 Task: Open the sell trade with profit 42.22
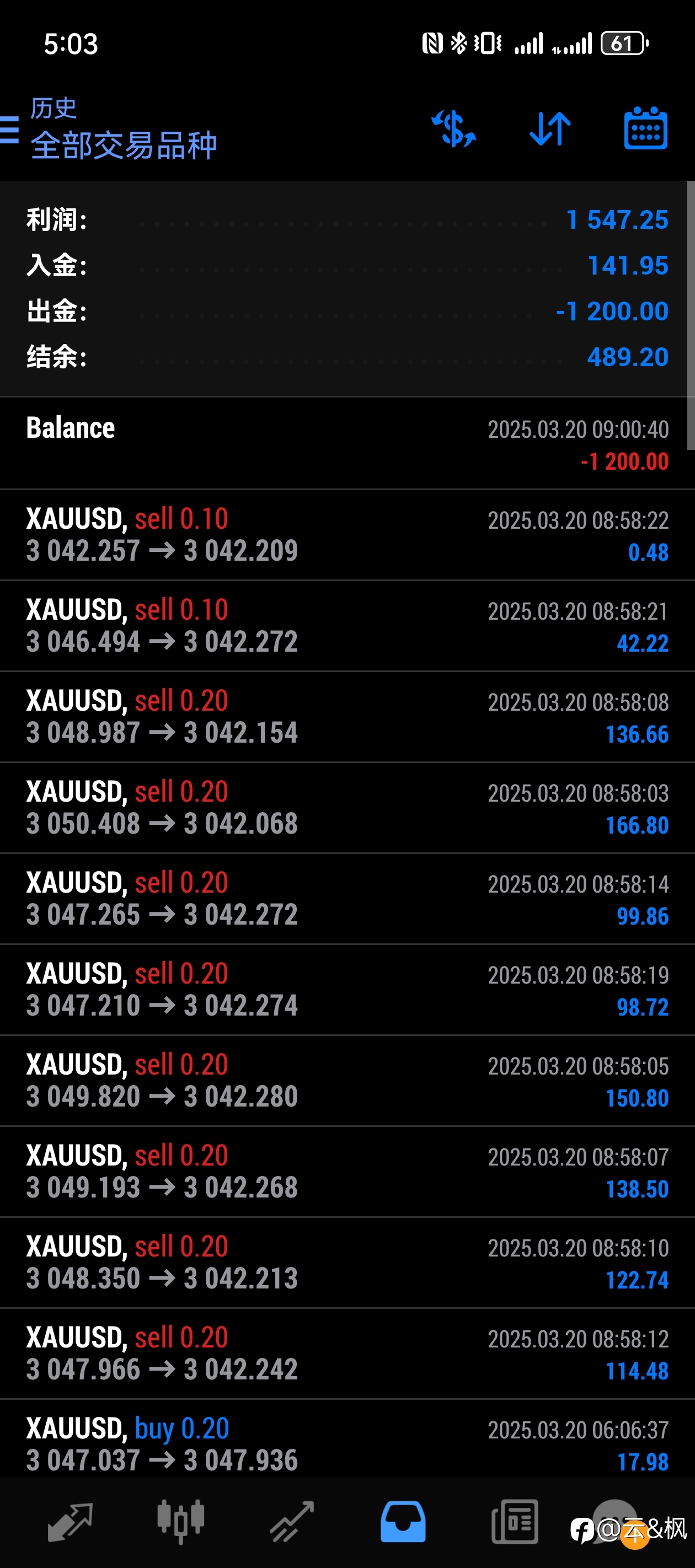(x=347, y=626)
